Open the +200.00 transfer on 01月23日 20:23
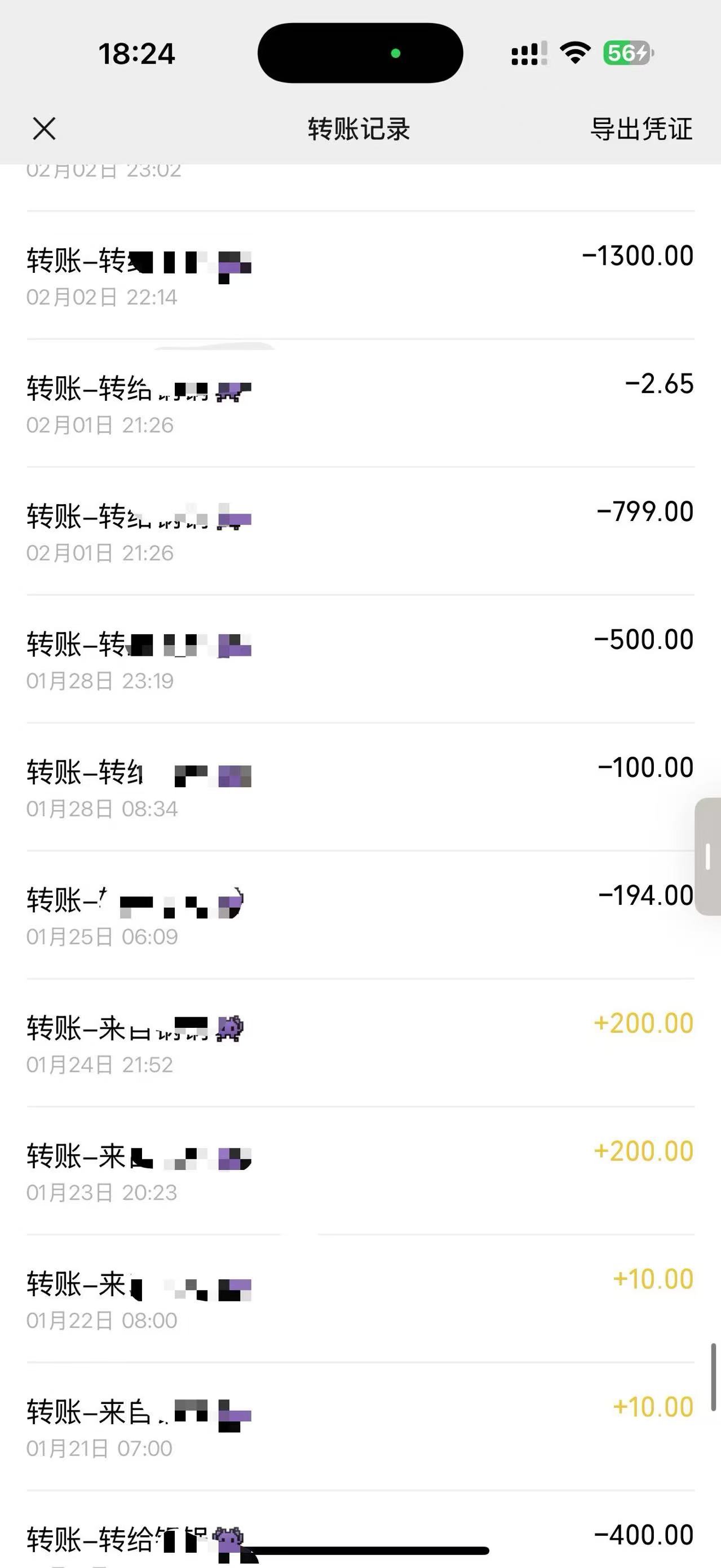The height and width of the screenshot is (1568, 721). (360, 1170)
